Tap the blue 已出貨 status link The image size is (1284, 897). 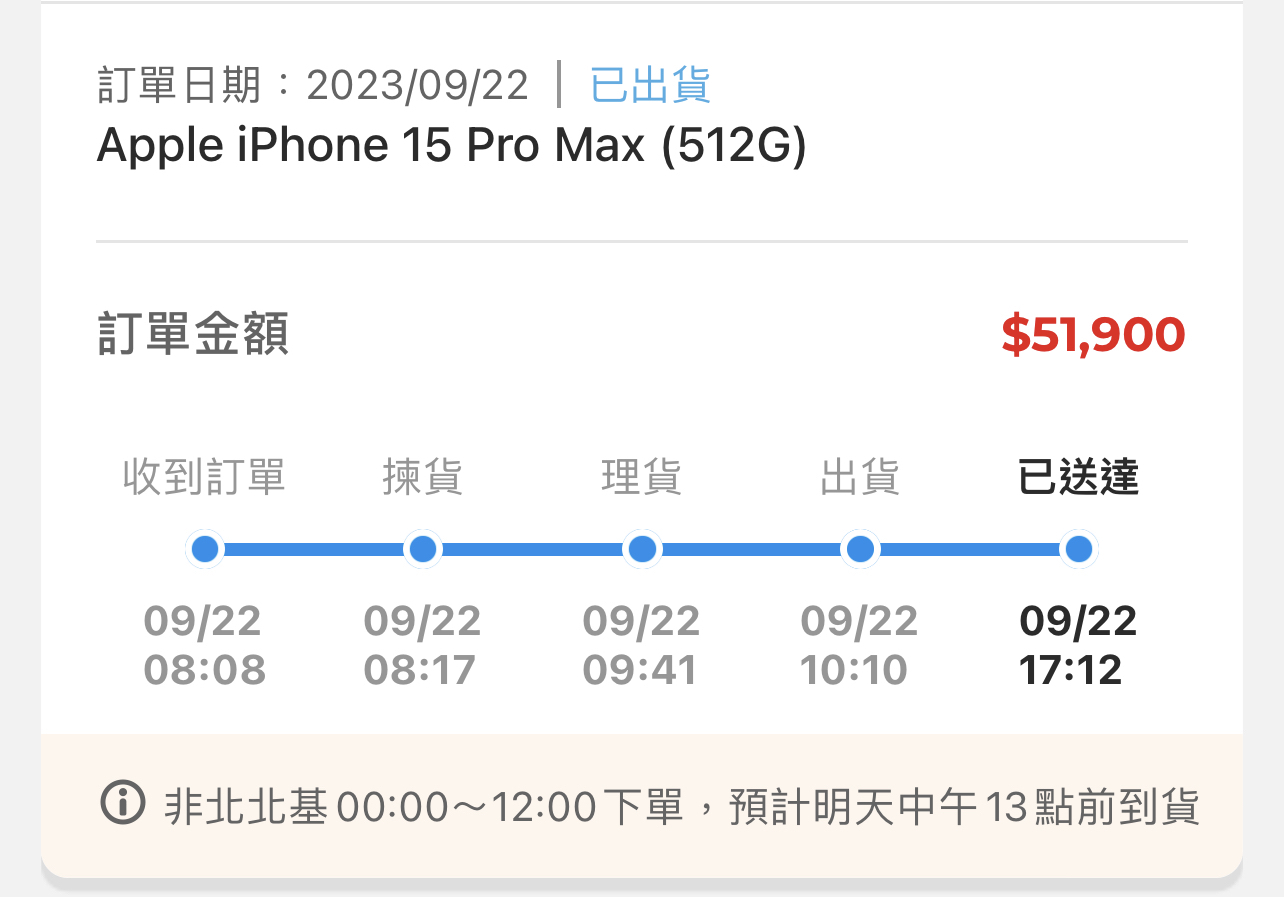650,85
